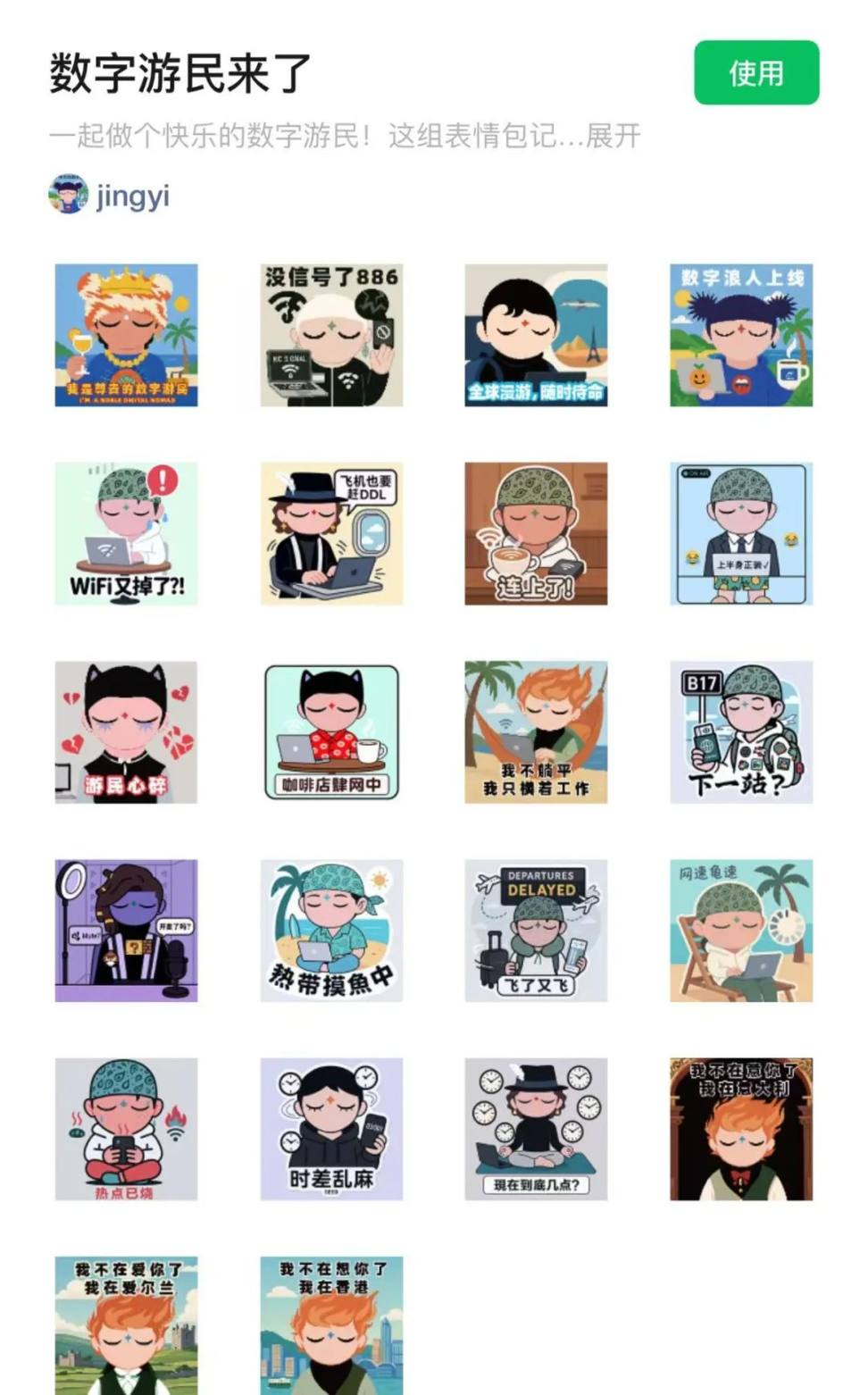The height and width of the screenshot is (1395, 868).
Task: Expand the description with 展开
Action: tap(613, 136)
